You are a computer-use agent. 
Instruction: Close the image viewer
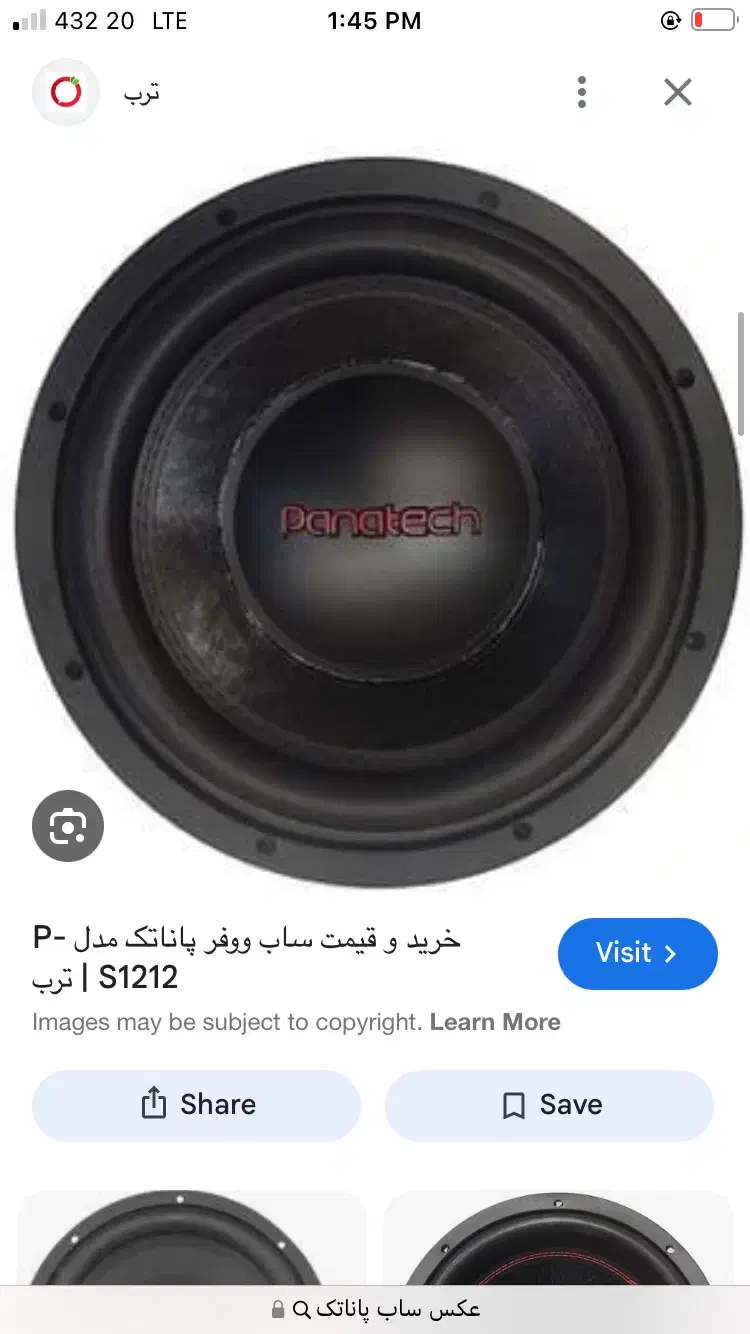click(678, 92)
